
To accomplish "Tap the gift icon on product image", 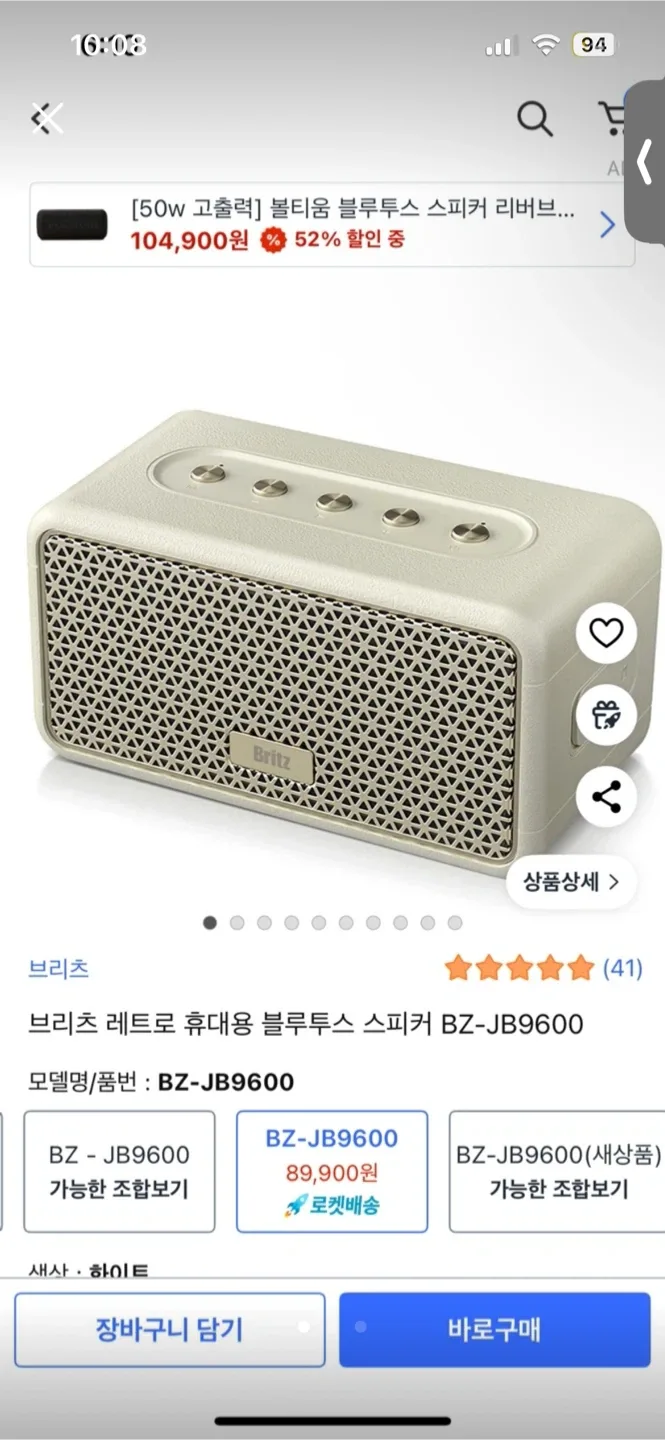I will (x=606, y=715).
